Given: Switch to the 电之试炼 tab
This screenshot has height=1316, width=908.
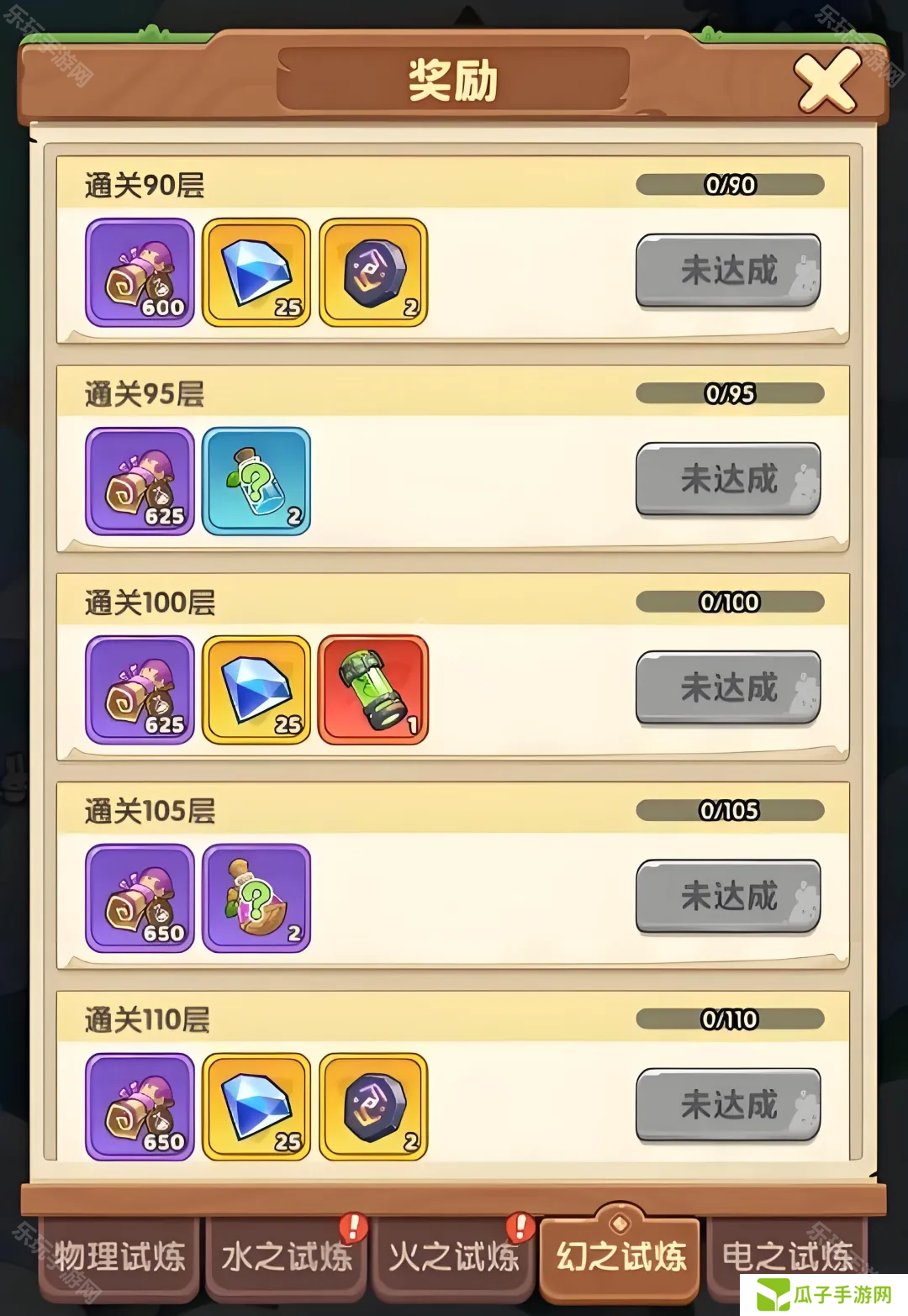Looking at the screenshot, I should coord(787,1255).
